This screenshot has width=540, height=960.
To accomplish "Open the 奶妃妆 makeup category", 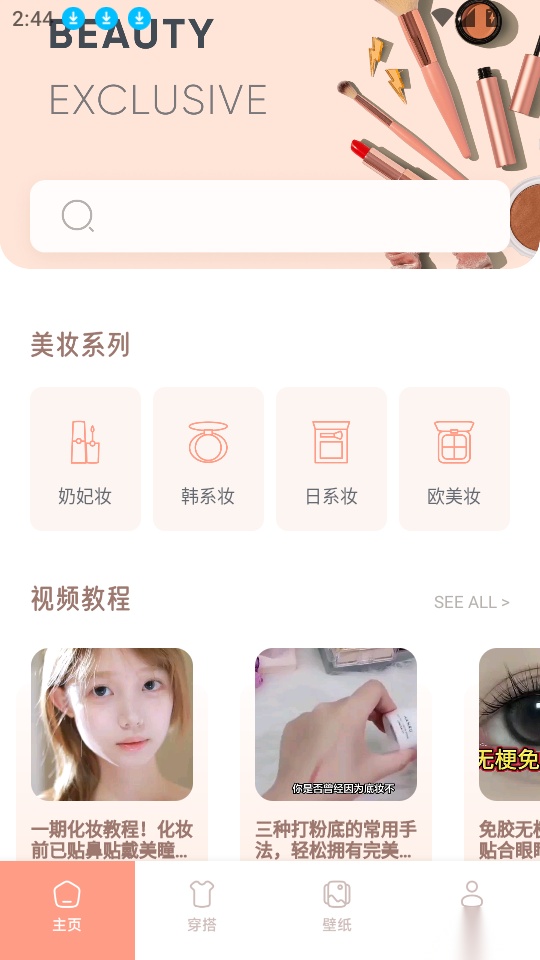I will point(85,459).
